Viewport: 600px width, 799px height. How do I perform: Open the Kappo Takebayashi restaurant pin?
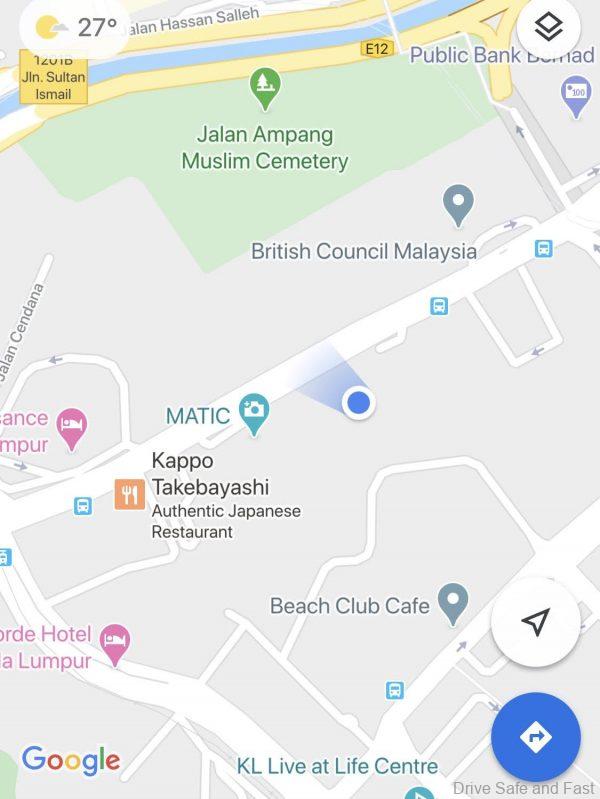coord(129,493)
